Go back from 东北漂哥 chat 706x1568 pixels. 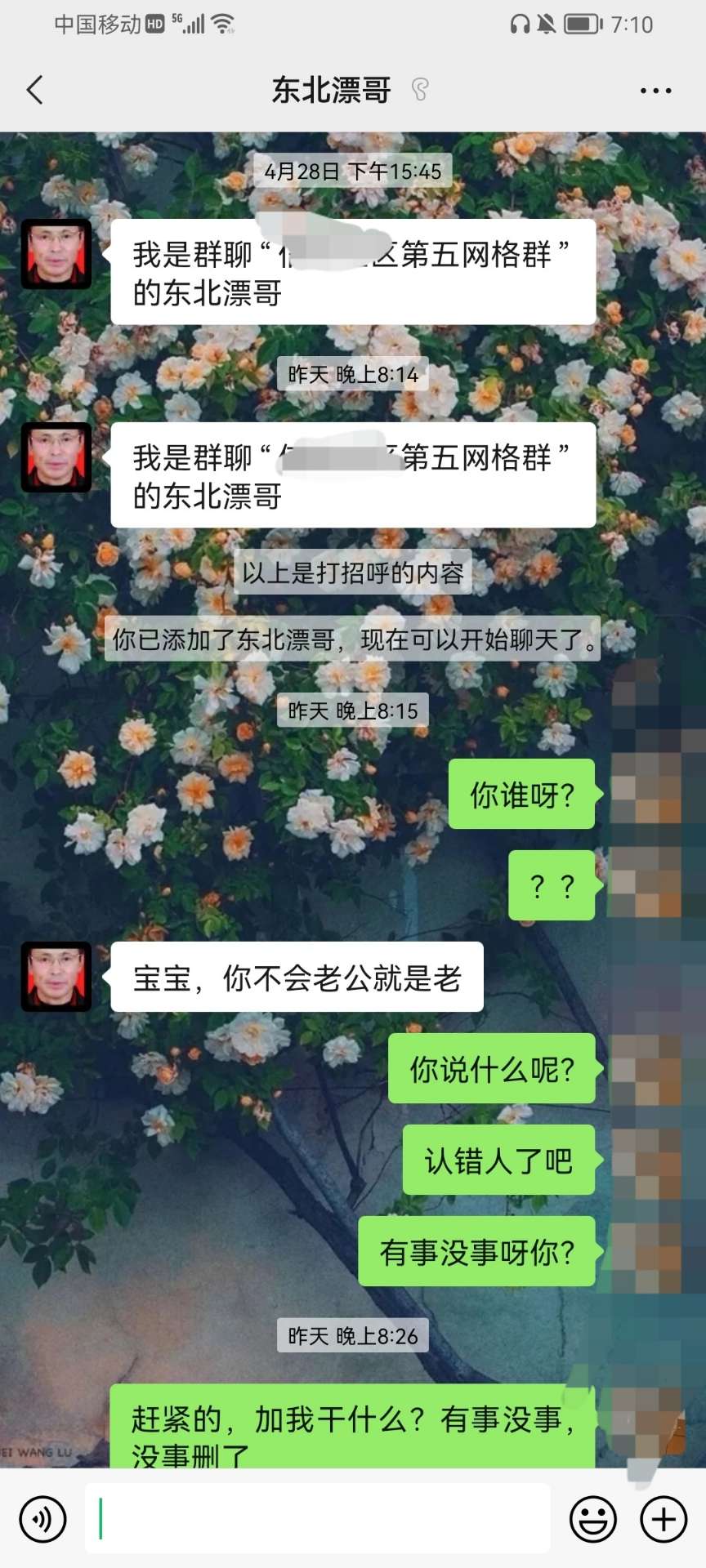pos(35,90)
